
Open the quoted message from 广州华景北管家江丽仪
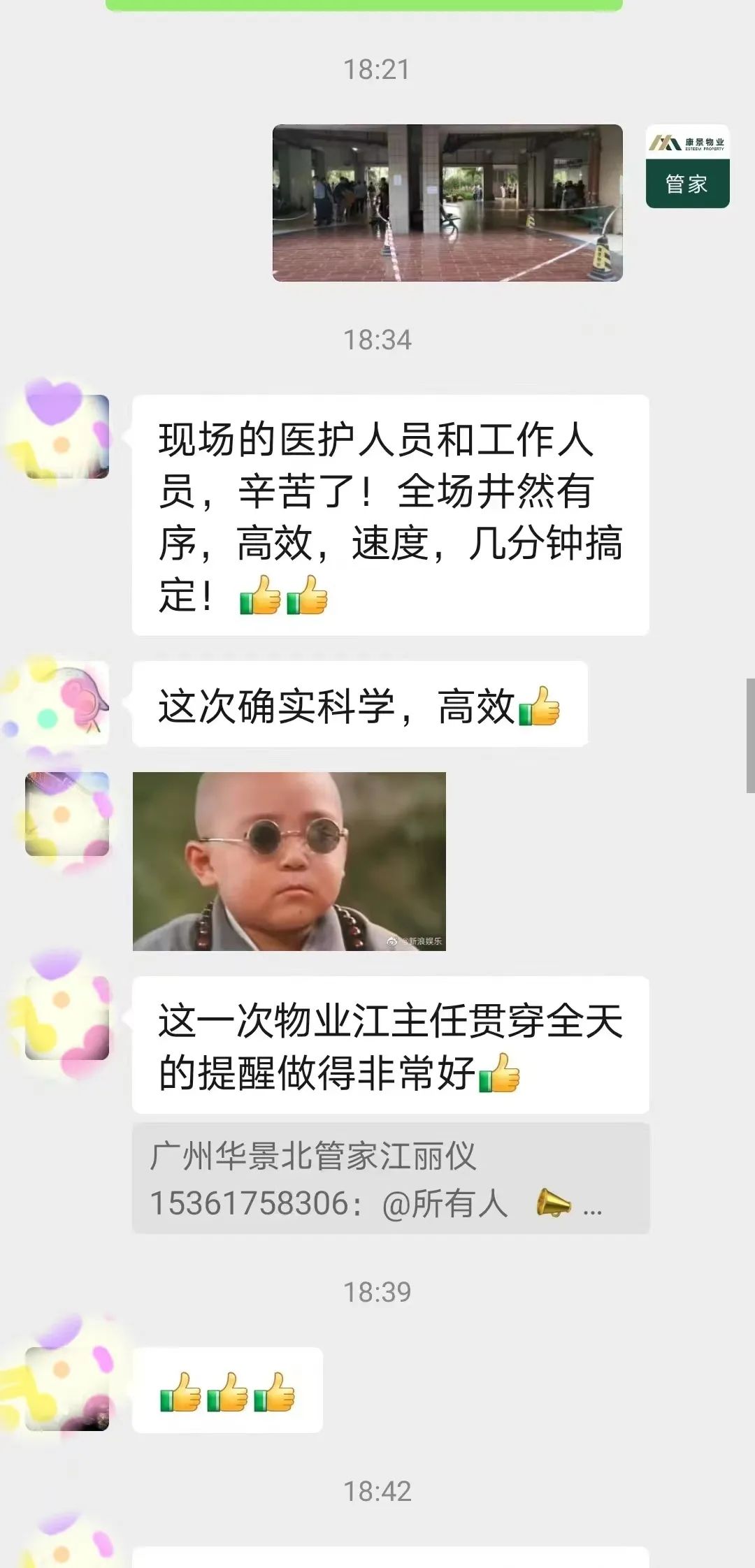[x=390, y=1179]
